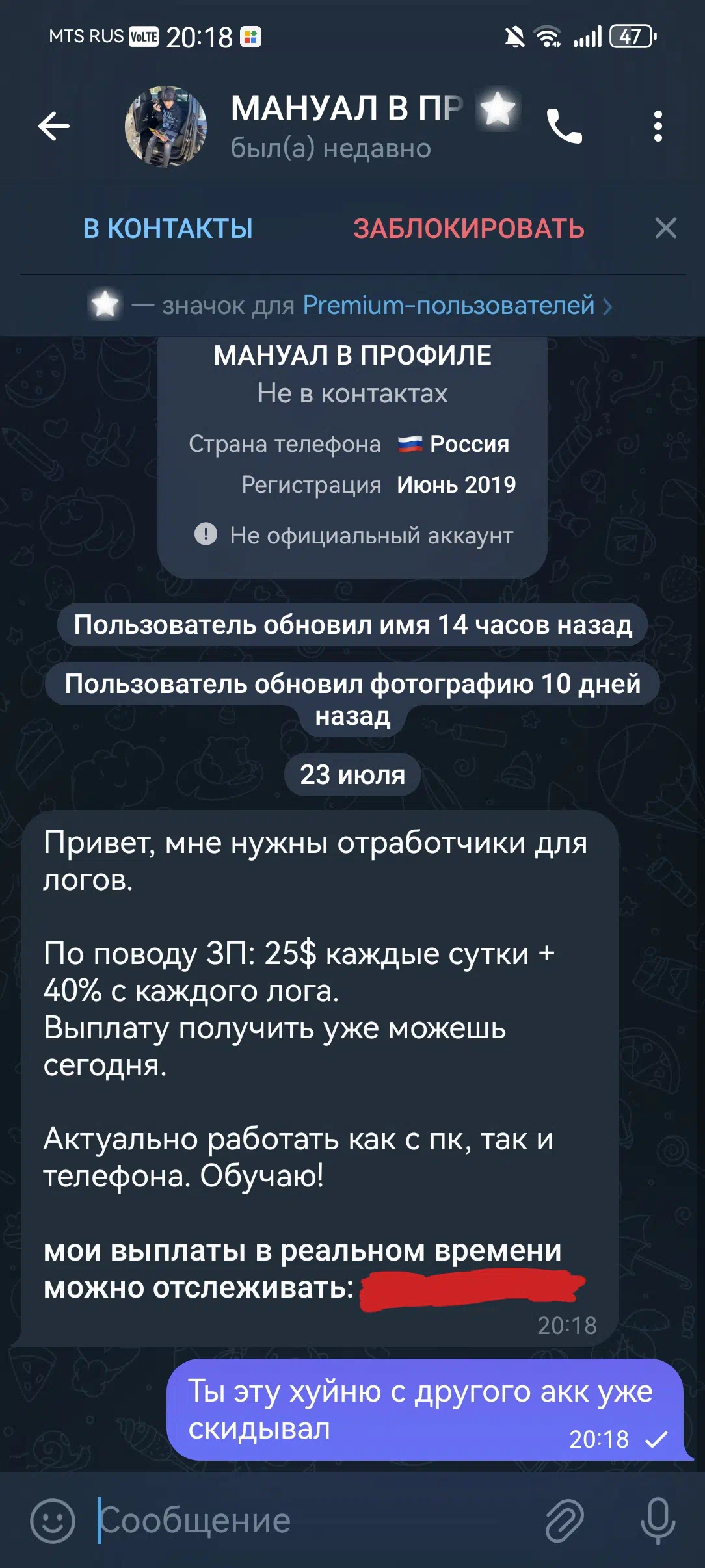705x1568 pixels.
Task: Attach a file with the paperclip
Action: point(565,1521)
